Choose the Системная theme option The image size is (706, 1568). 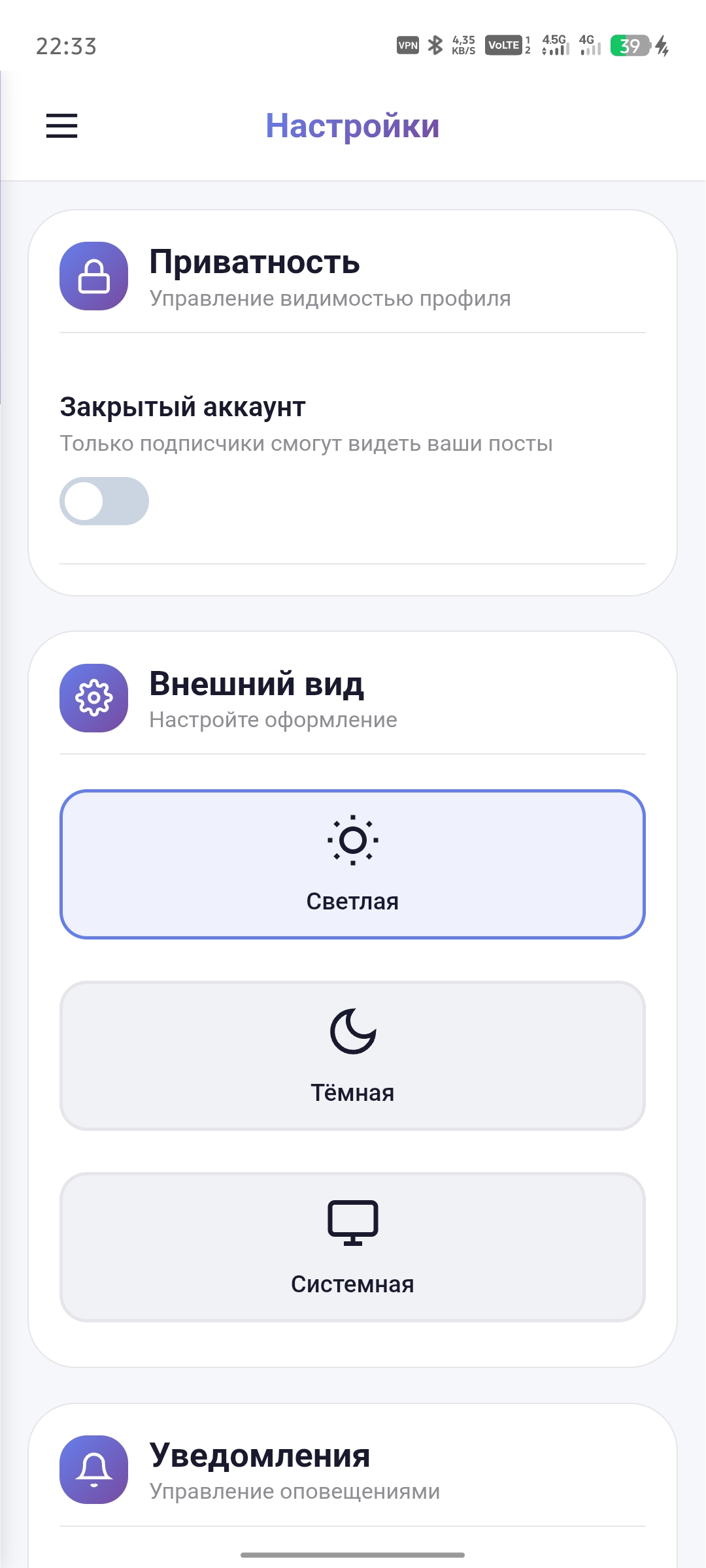coord(352,1247)
